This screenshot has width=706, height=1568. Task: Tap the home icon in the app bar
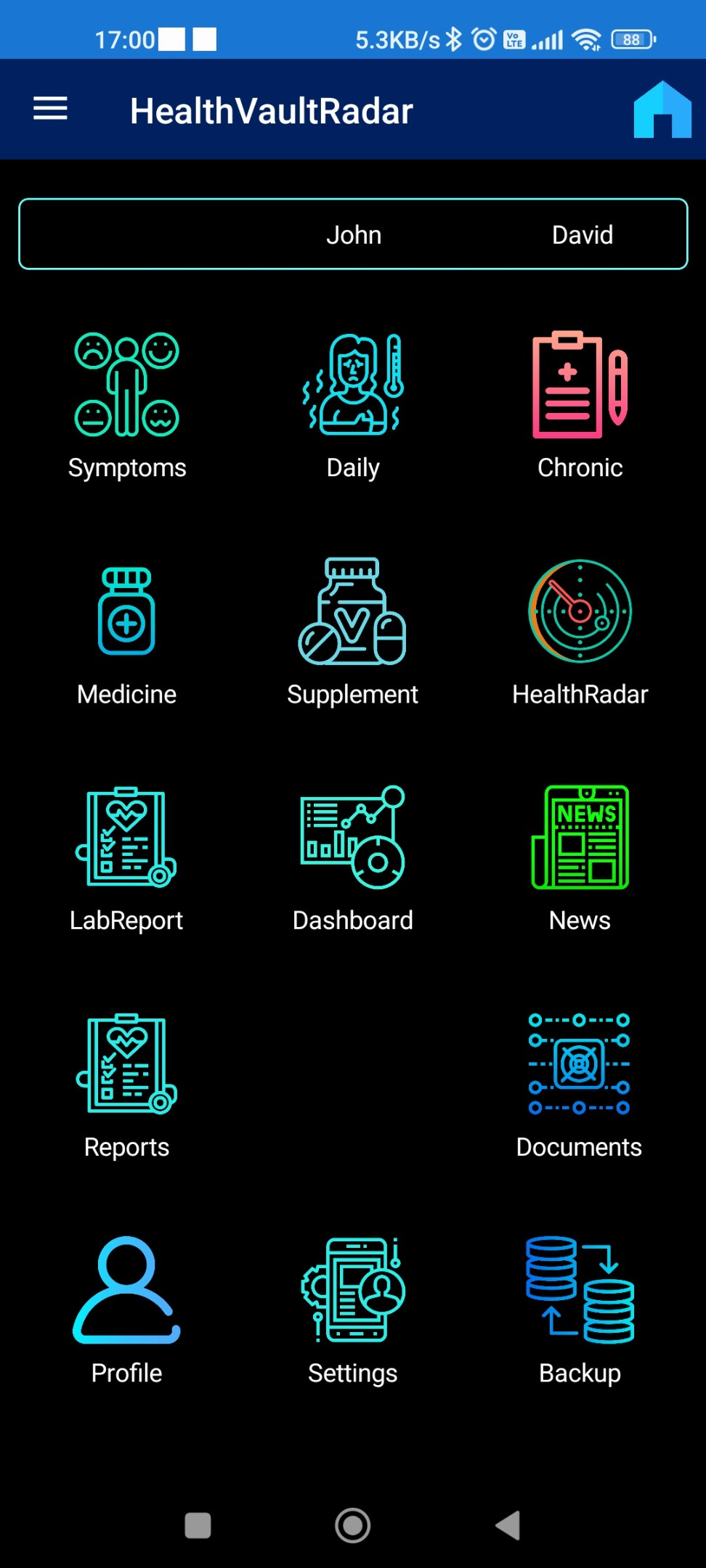click(x=662, y=110)
